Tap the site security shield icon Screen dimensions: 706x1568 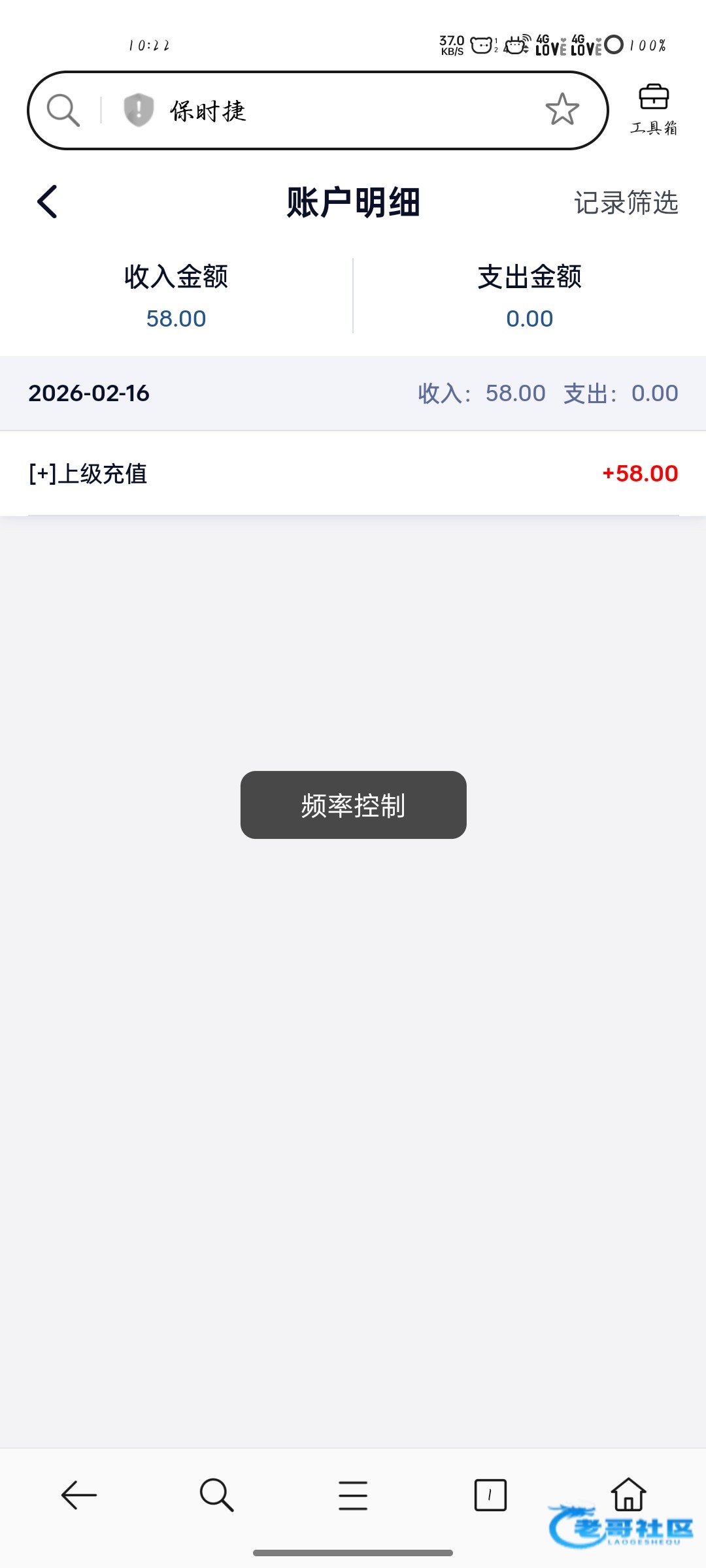(139, 110)
